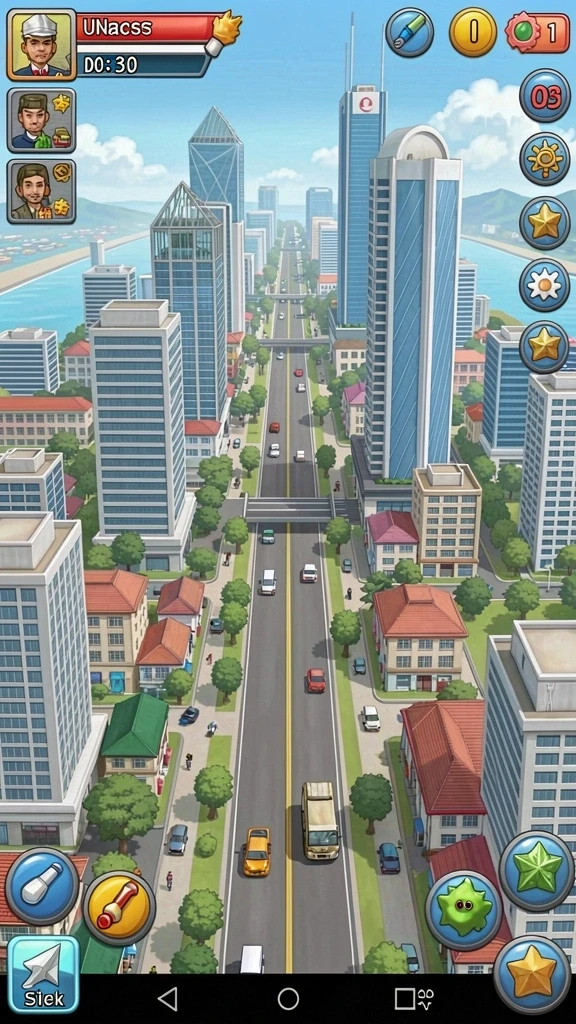Tap the red gear badge with green gem
This screenshot has width=576, height=1024.
538,33
